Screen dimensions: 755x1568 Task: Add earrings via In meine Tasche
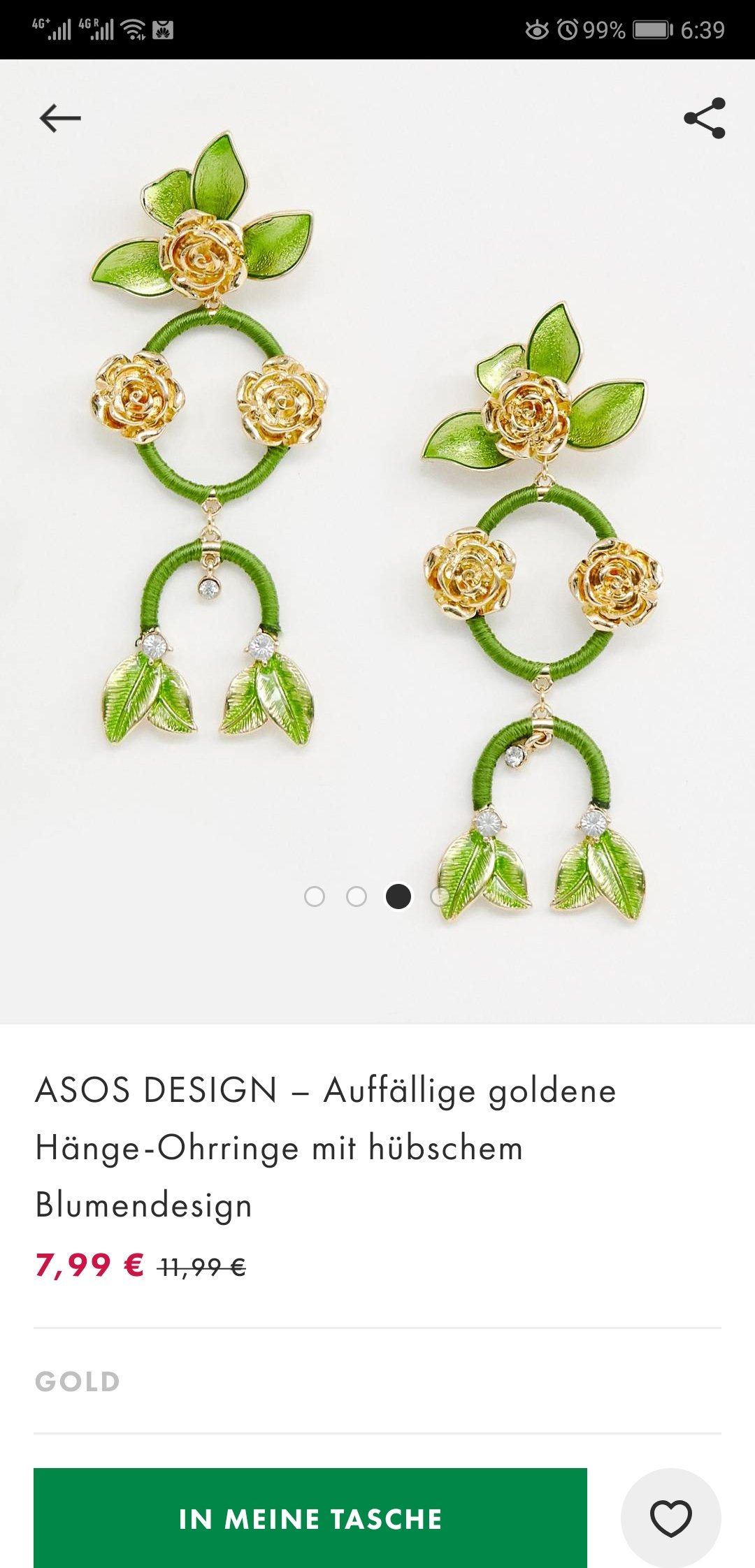coord(310,1518)
